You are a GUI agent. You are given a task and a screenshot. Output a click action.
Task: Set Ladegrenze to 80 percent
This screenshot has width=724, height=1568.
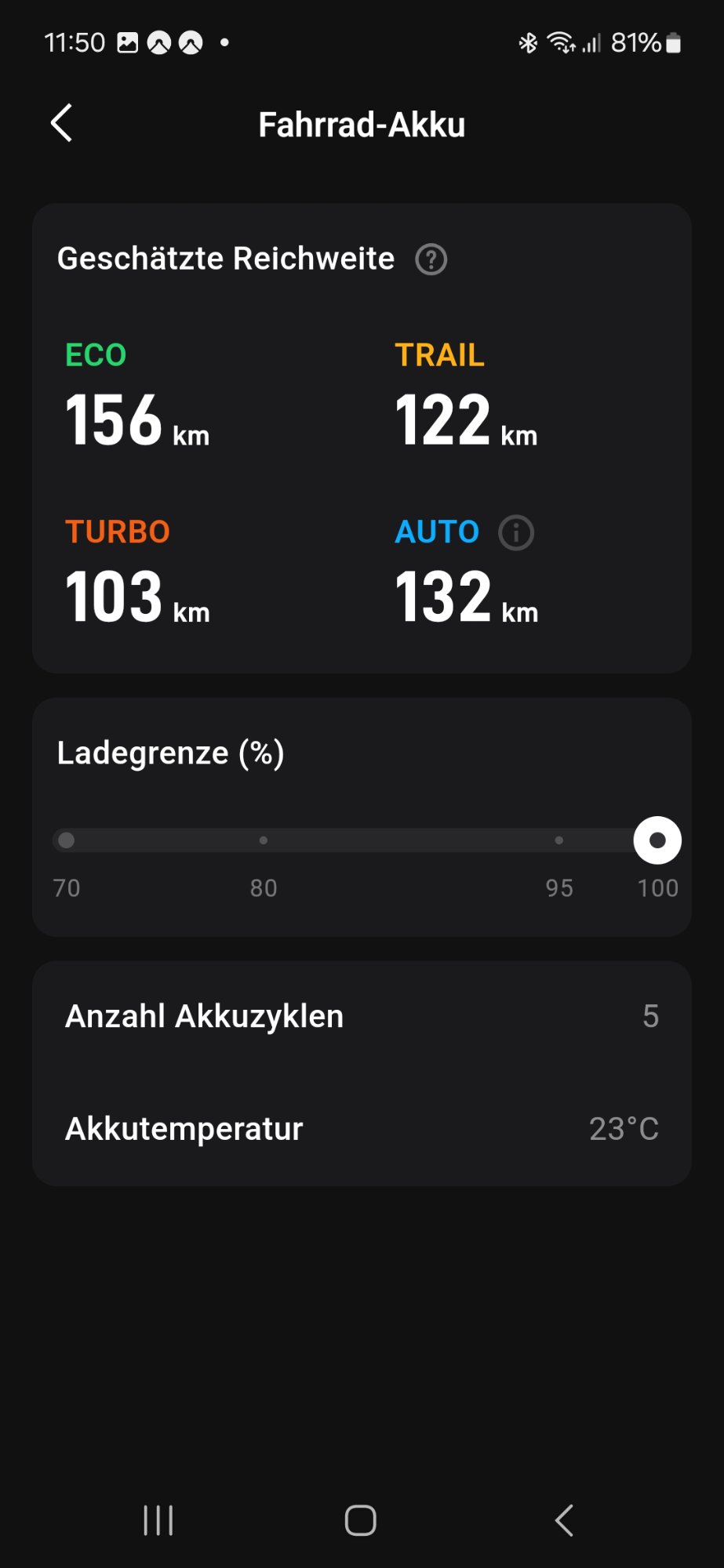coord(264,840)
